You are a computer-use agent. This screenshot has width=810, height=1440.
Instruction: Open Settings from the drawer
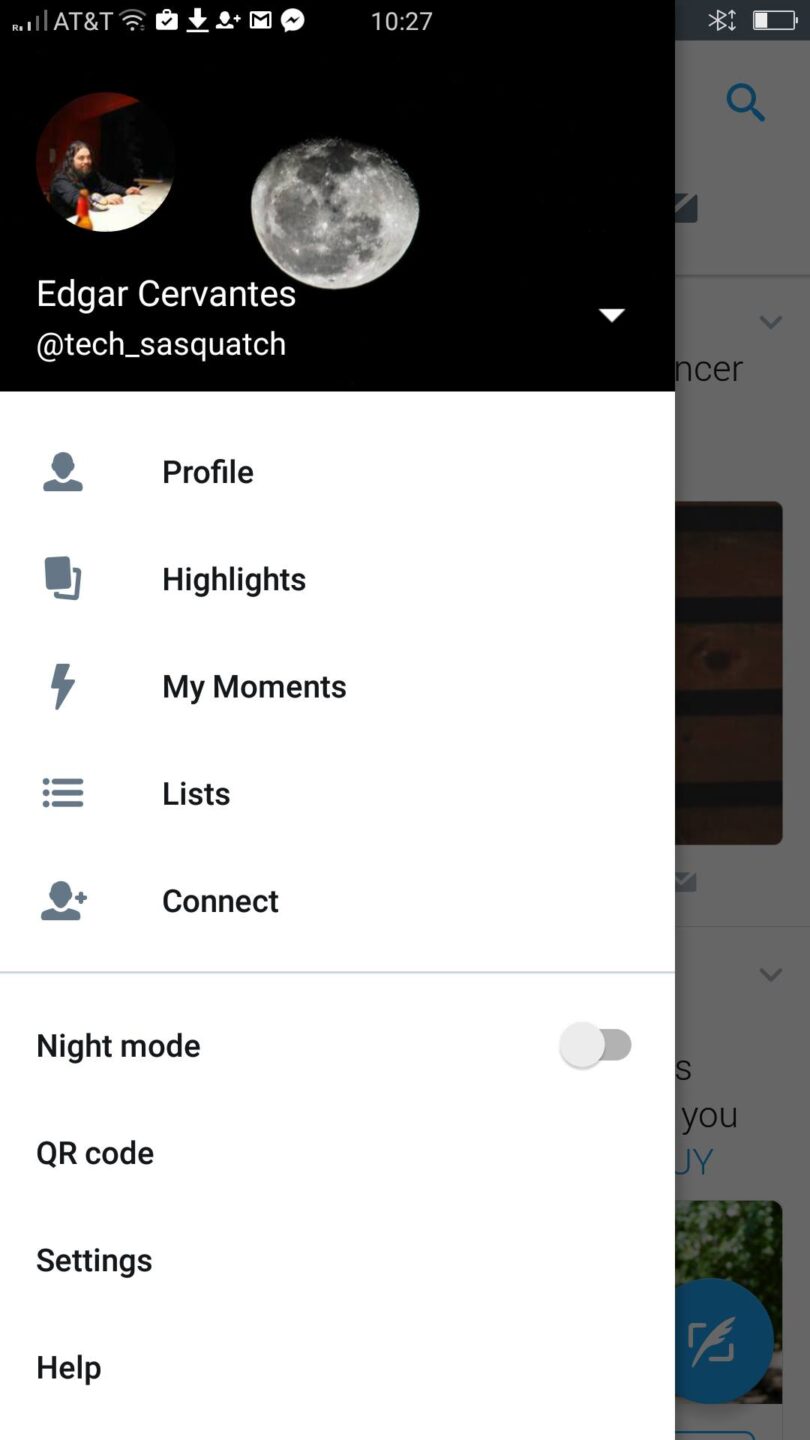point(93,1259)
